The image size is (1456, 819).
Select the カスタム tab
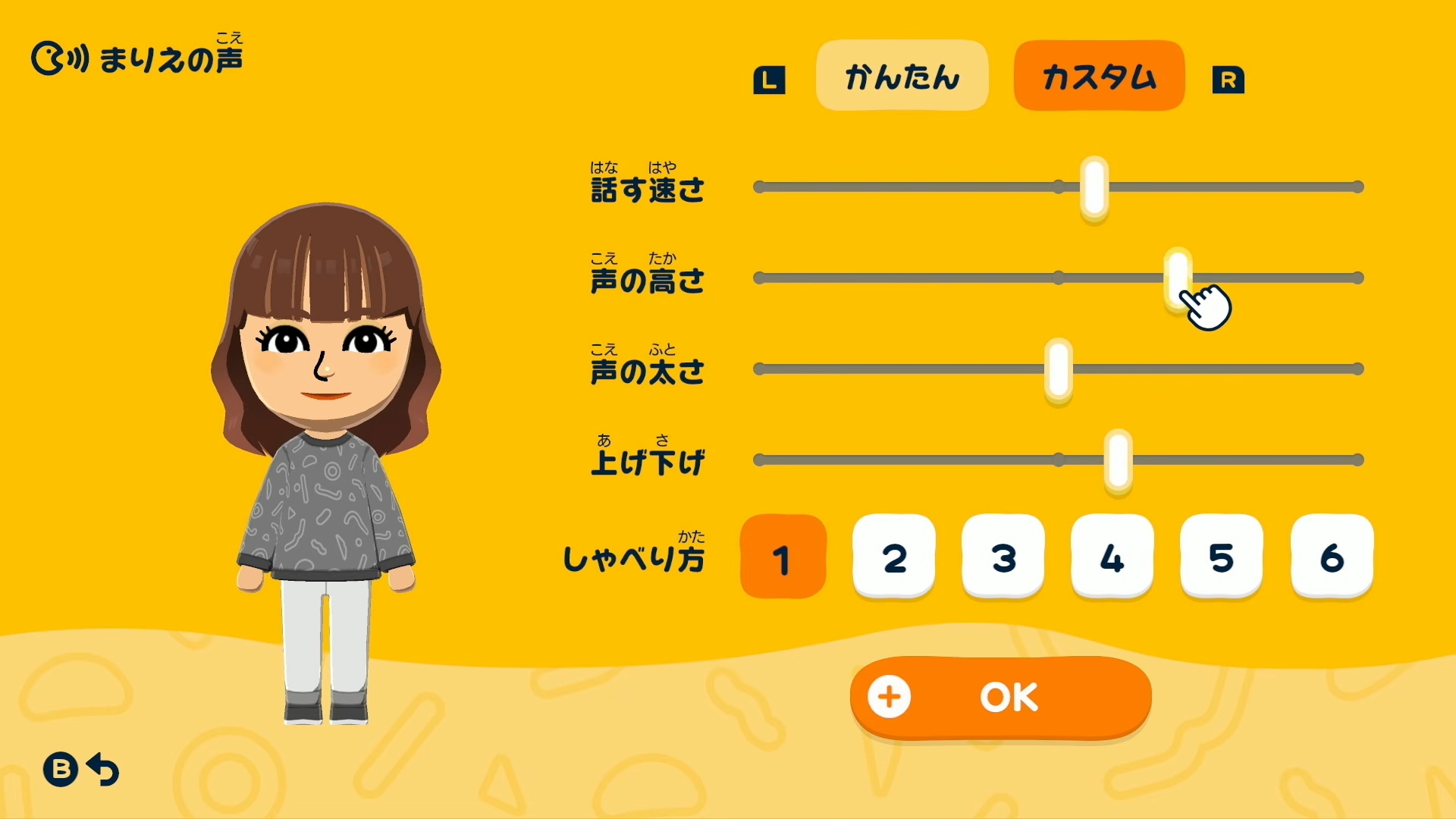click(x=1099, y=76)
